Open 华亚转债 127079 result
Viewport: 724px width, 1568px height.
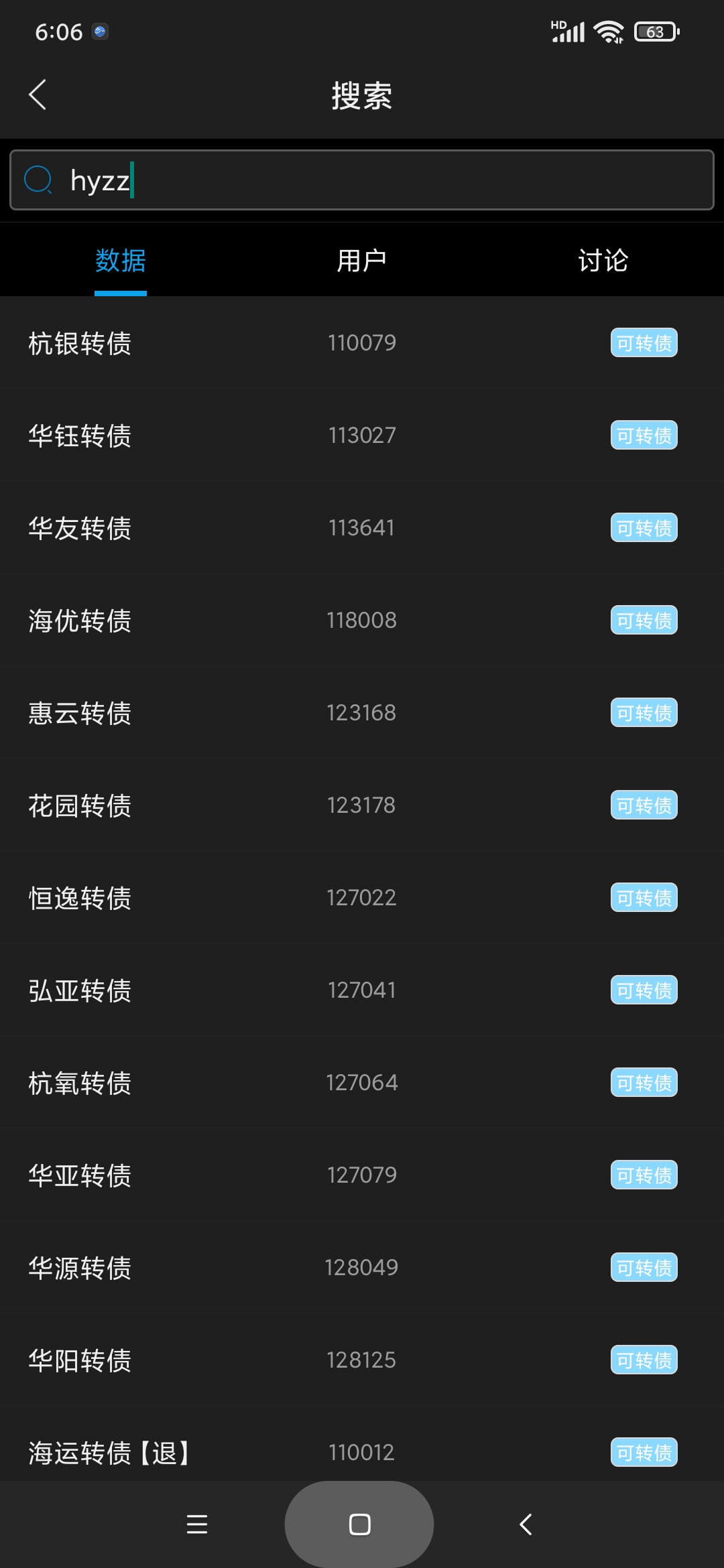tap(362, 1175)
